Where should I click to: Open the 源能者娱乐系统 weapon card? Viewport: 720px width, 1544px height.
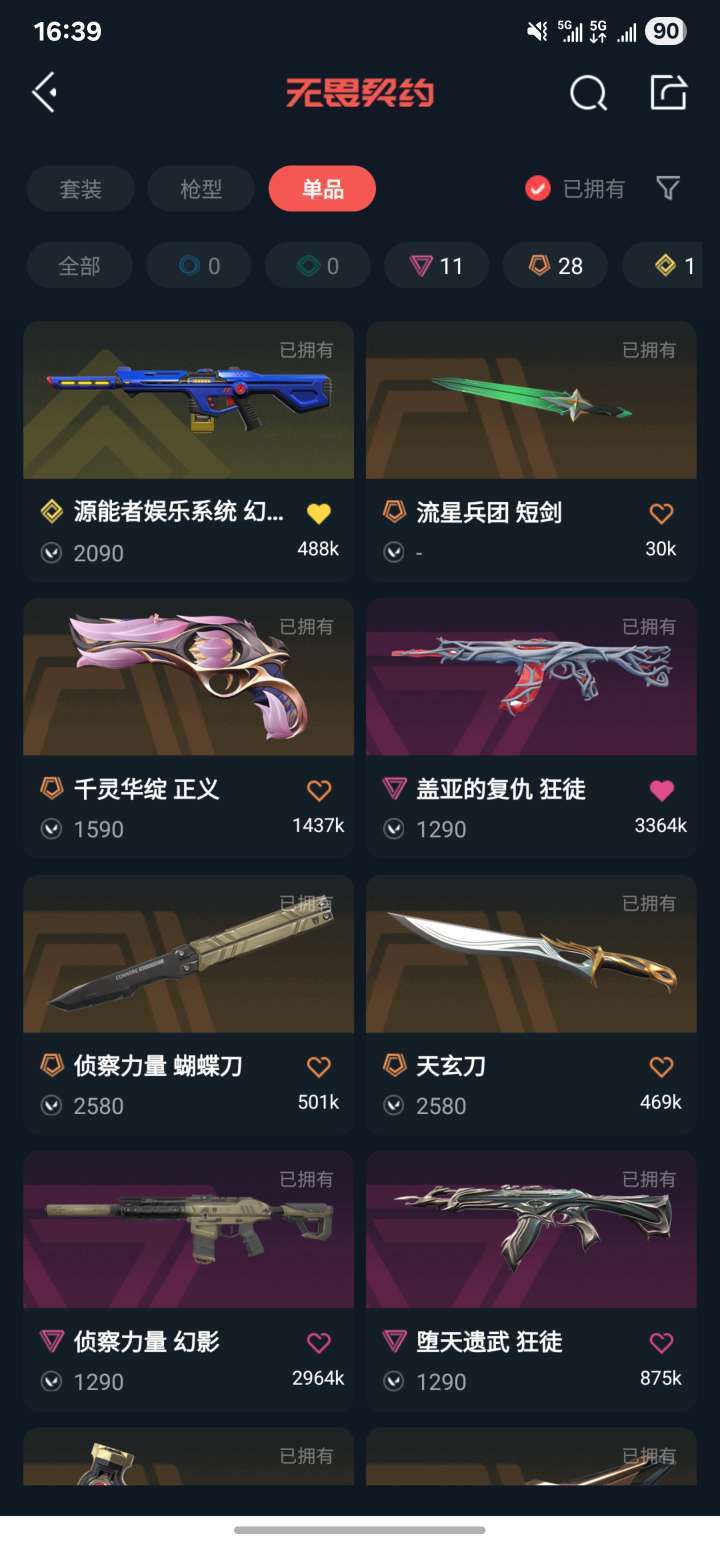coord(188,451)
